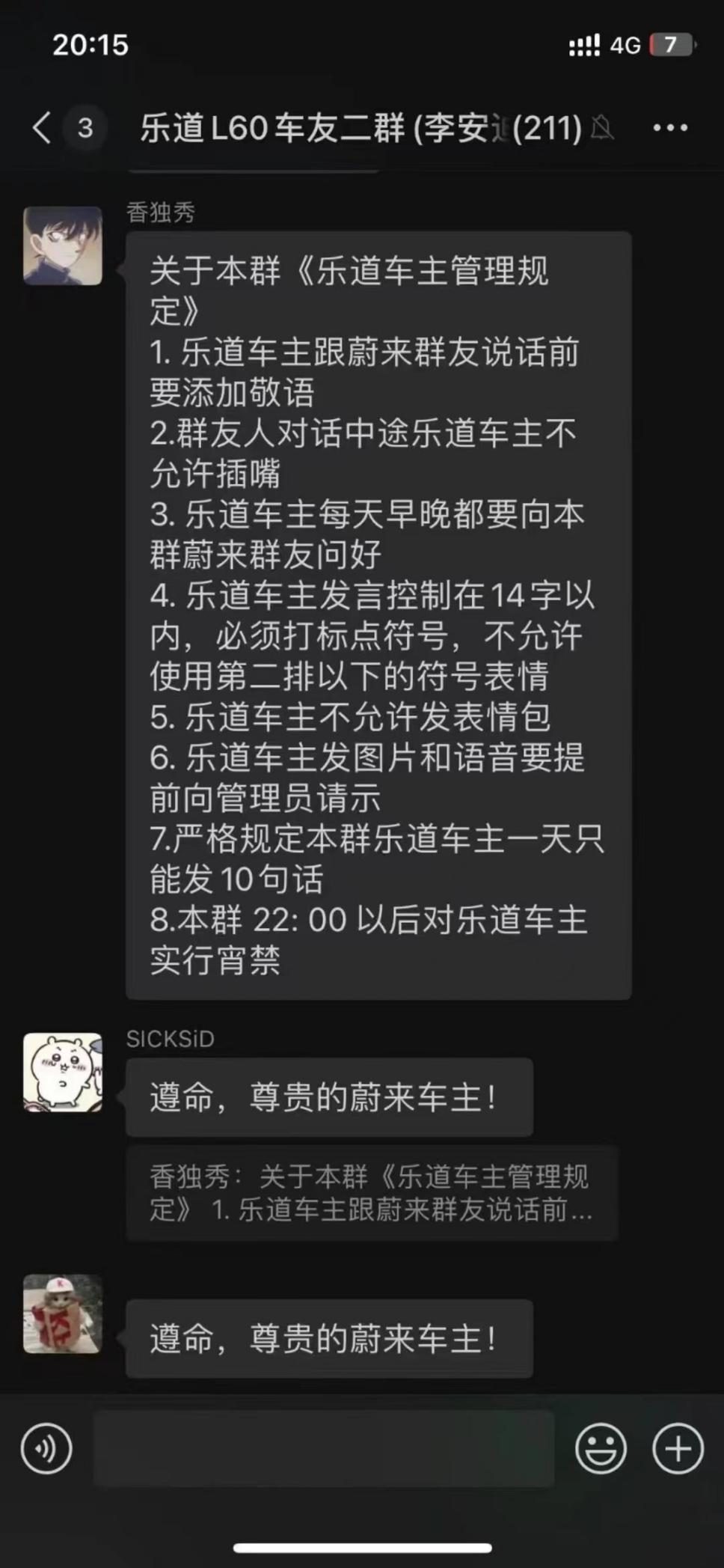Switch to voice message input

[x=46, y=1449]
